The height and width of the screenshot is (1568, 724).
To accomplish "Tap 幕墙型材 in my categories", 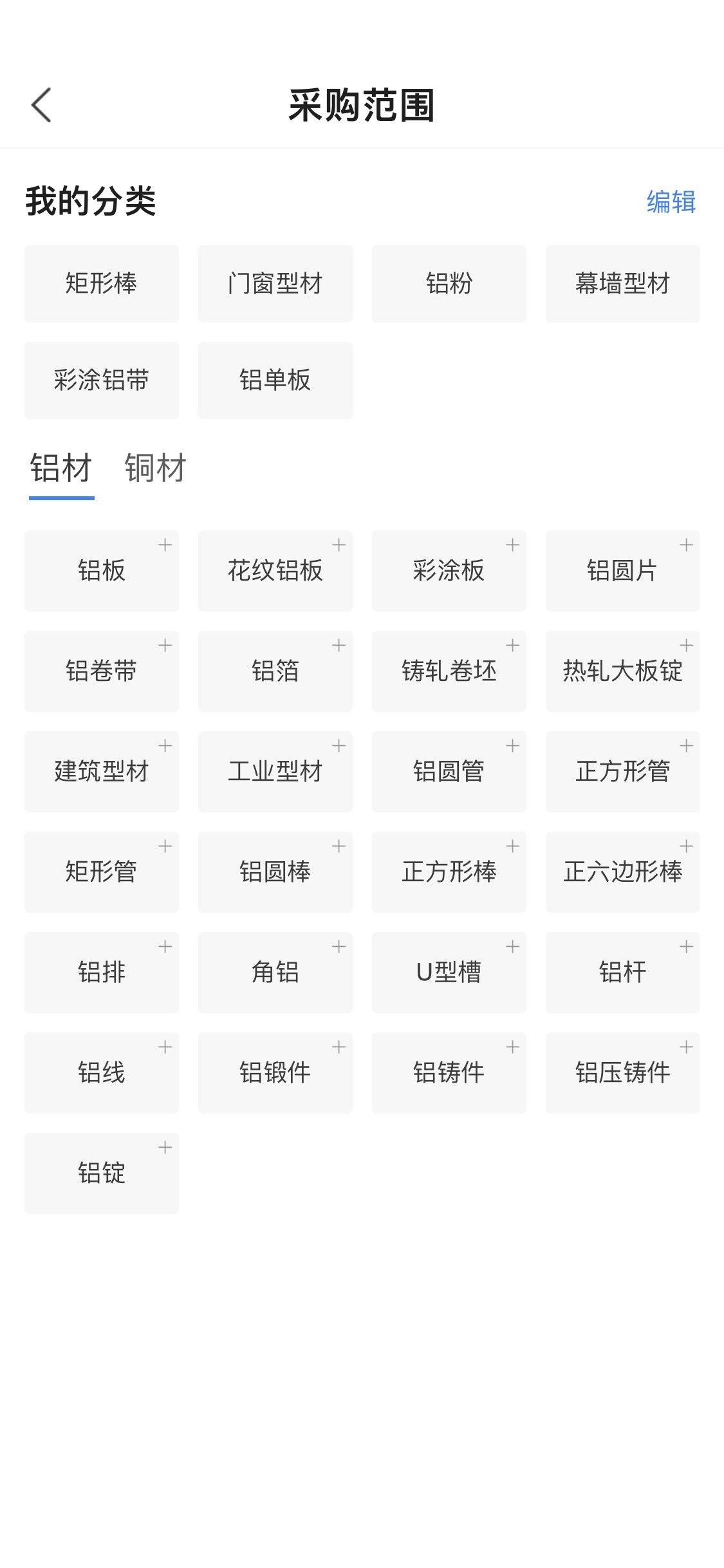I will (623, 283).
